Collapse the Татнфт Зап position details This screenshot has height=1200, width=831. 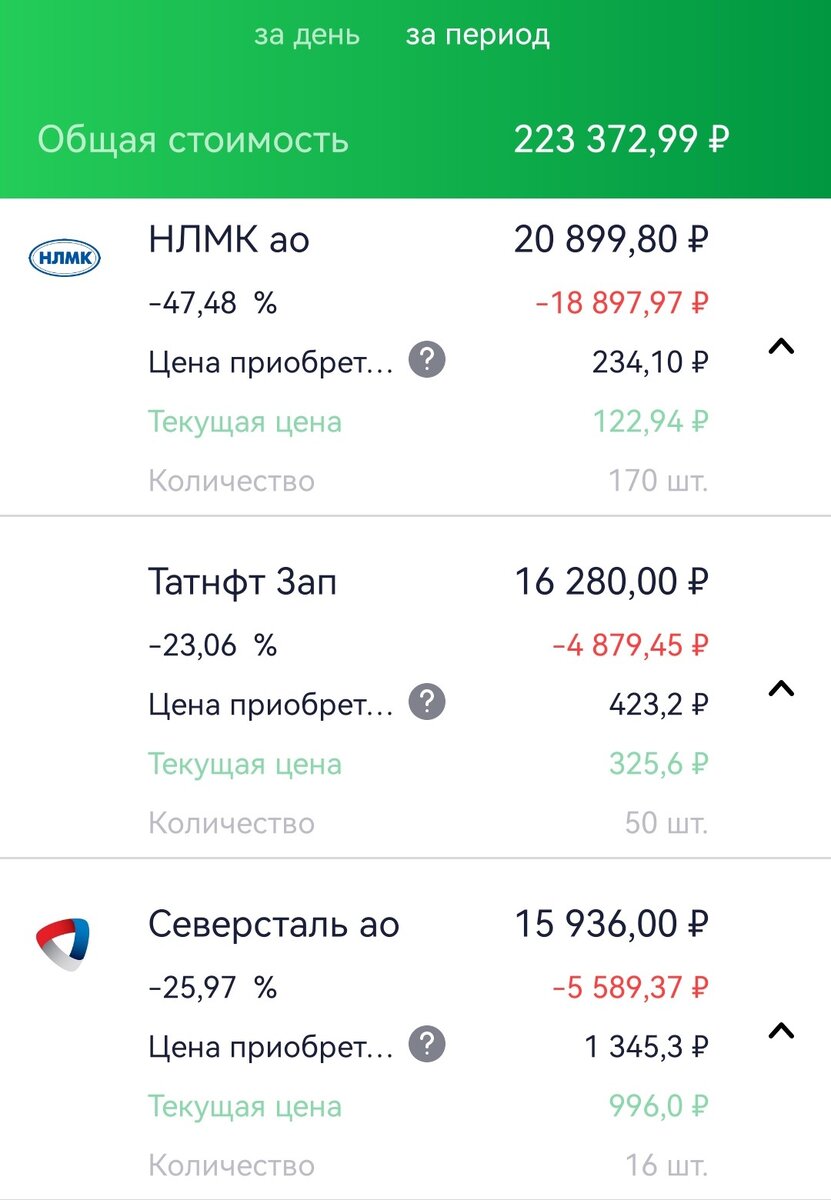784,688
